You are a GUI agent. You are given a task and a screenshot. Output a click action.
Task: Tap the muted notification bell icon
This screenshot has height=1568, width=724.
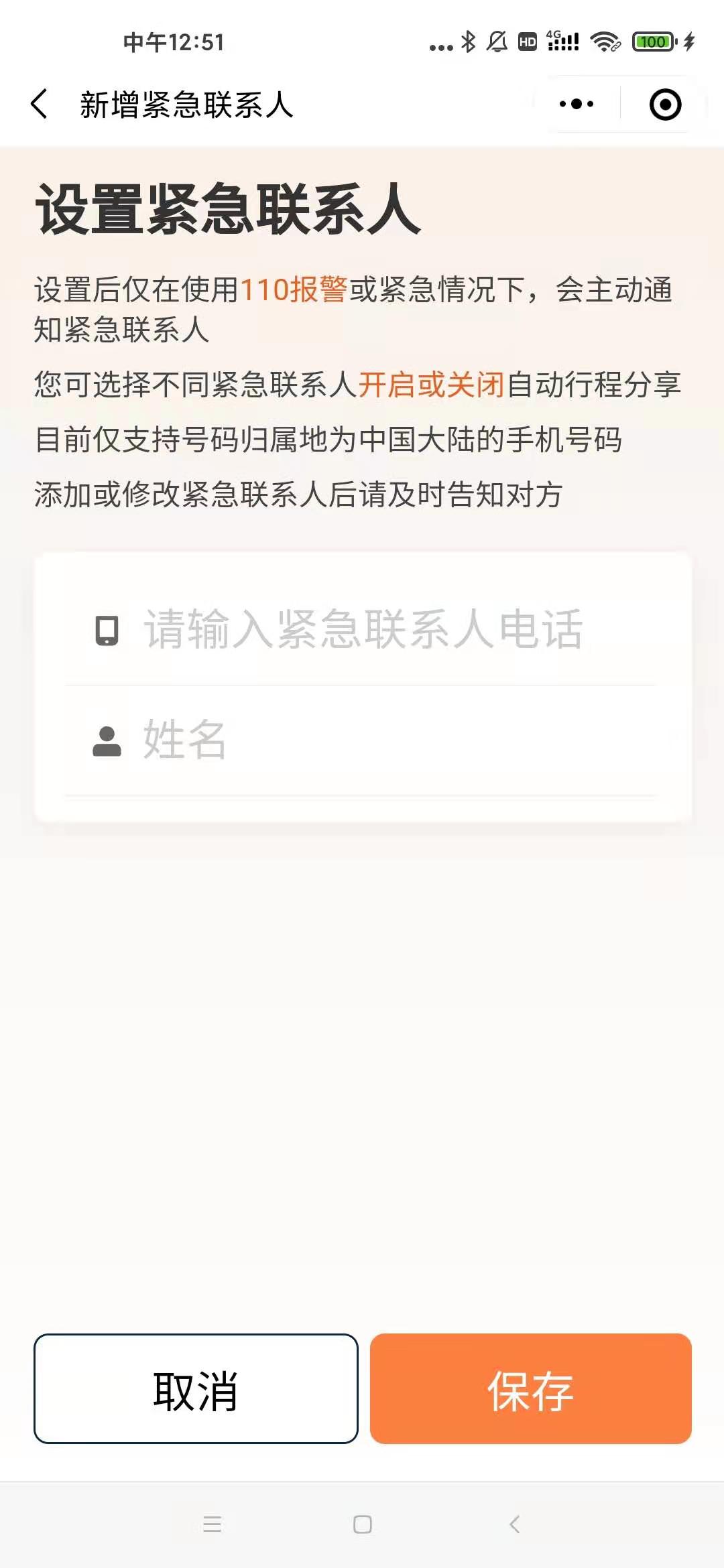[496, 42]
